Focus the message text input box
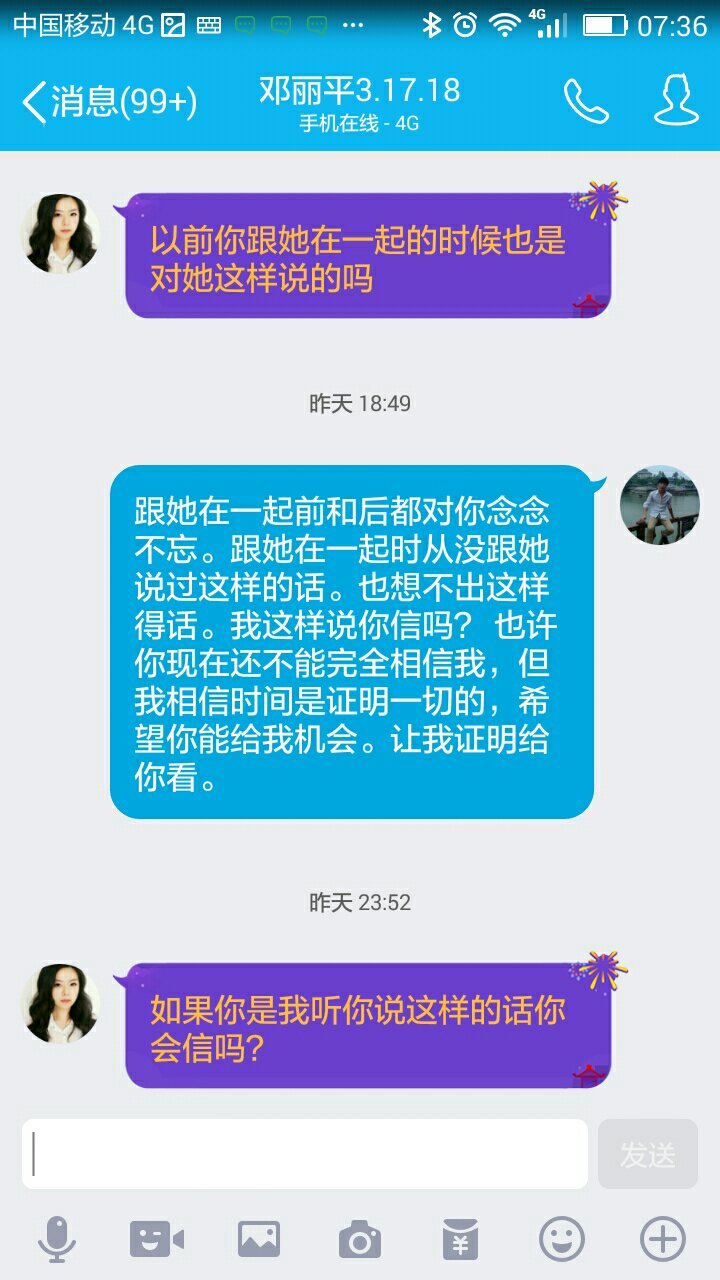The height and width of the screenshot is (1280, 720). click(304, 1154)
